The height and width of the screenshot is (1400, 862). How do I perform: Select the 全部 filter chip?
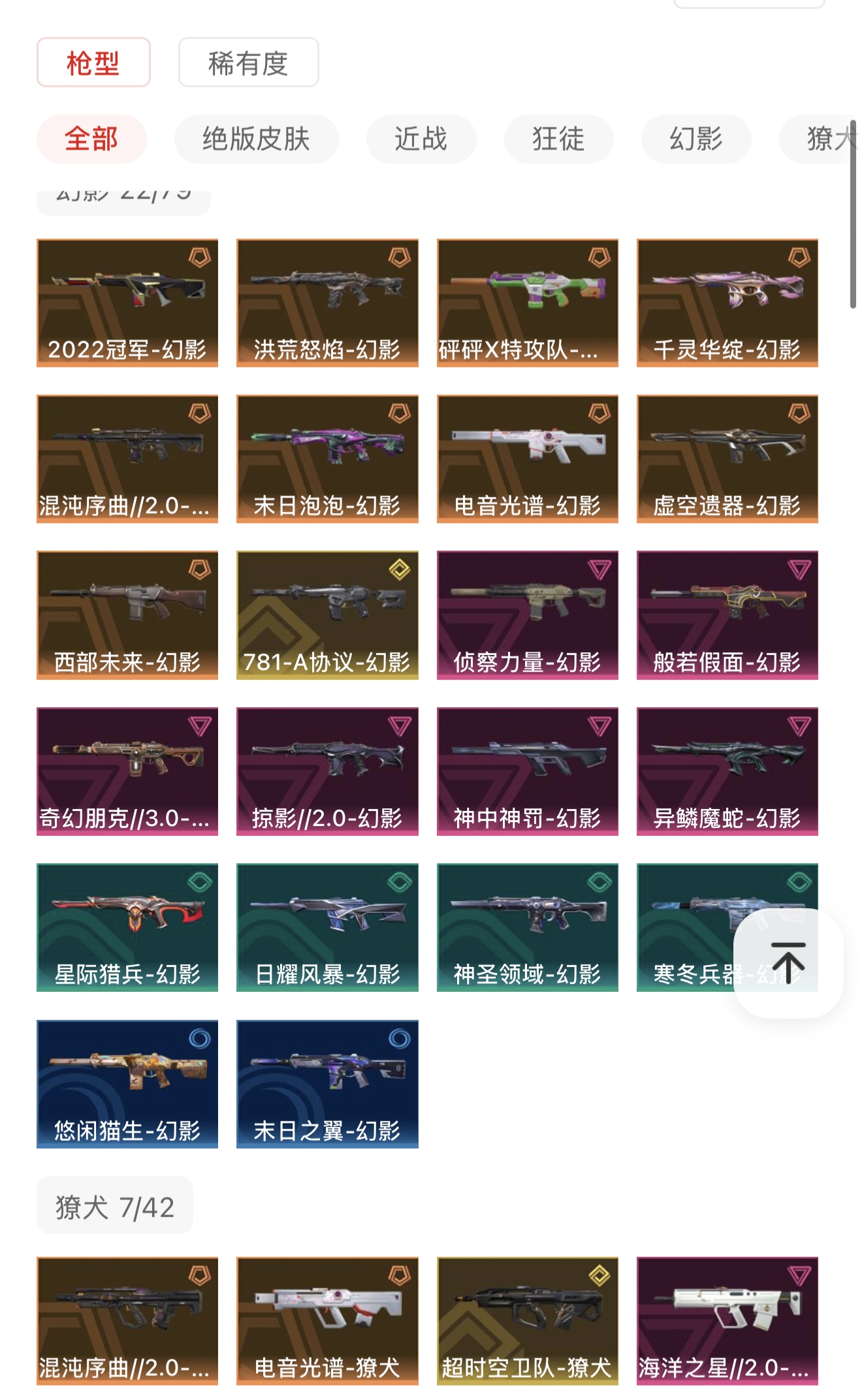click(x=91, y=139)
